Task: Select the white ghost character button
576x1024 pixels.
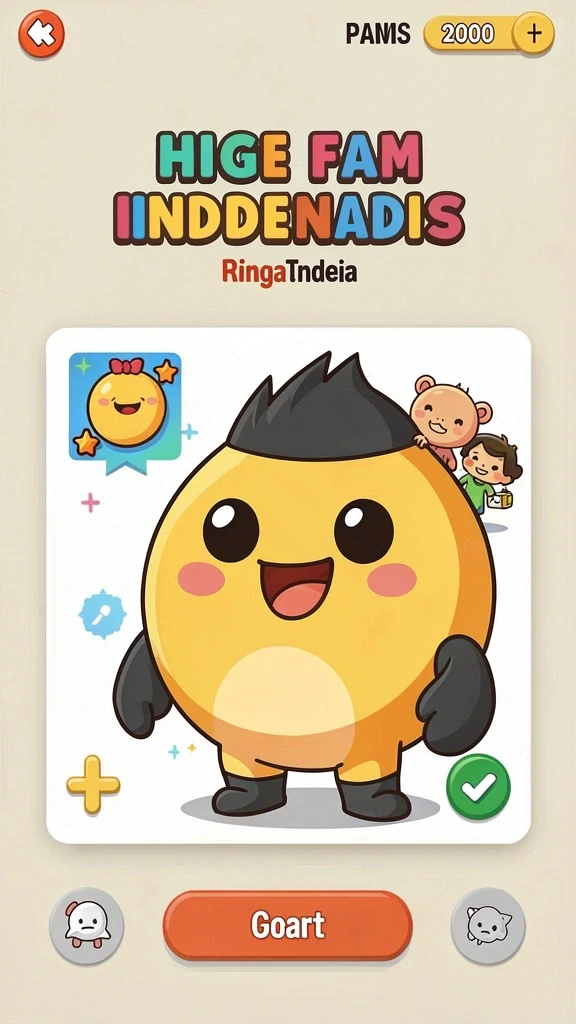Action: (87, 925)
